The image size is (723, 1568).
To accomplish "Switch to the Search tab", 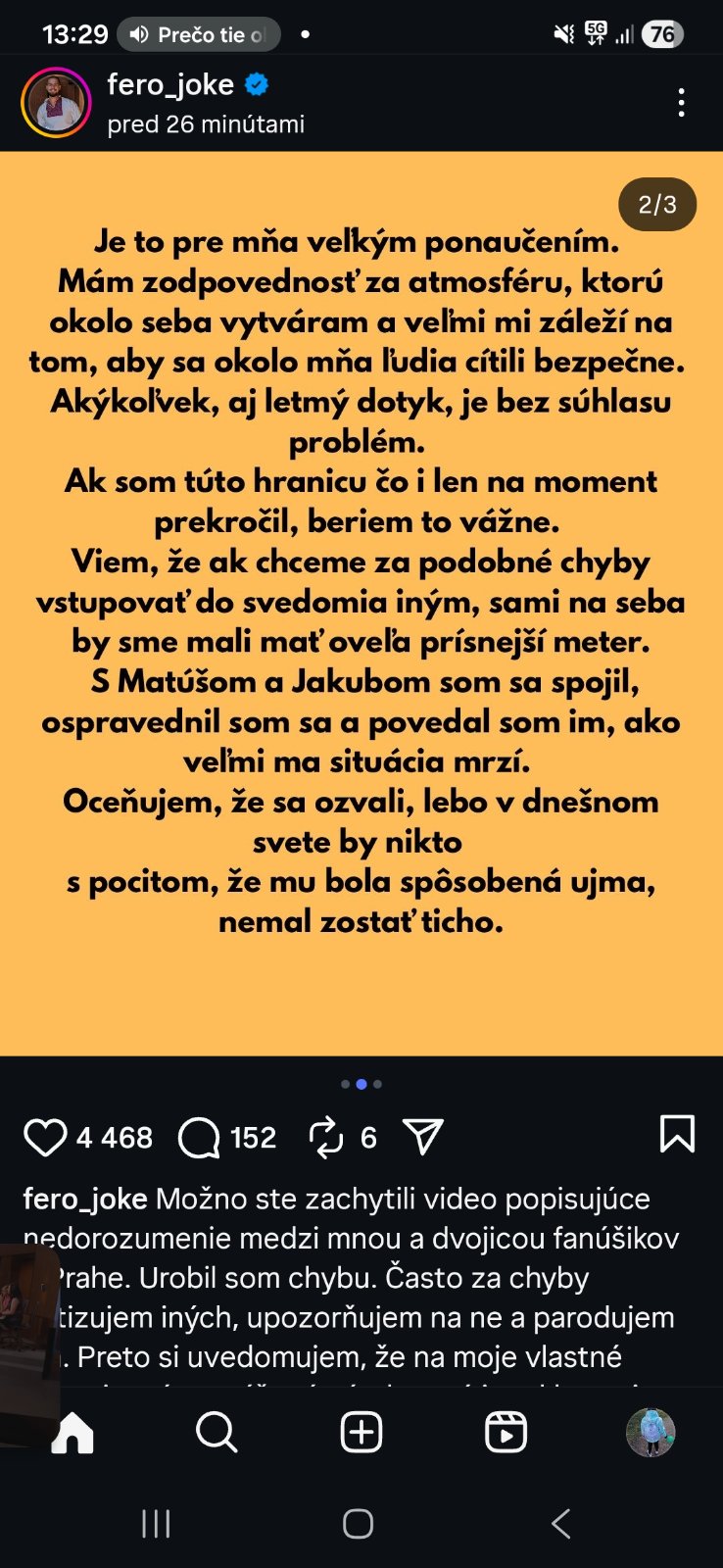I will pyautogui.click(x=217, y=1433).
